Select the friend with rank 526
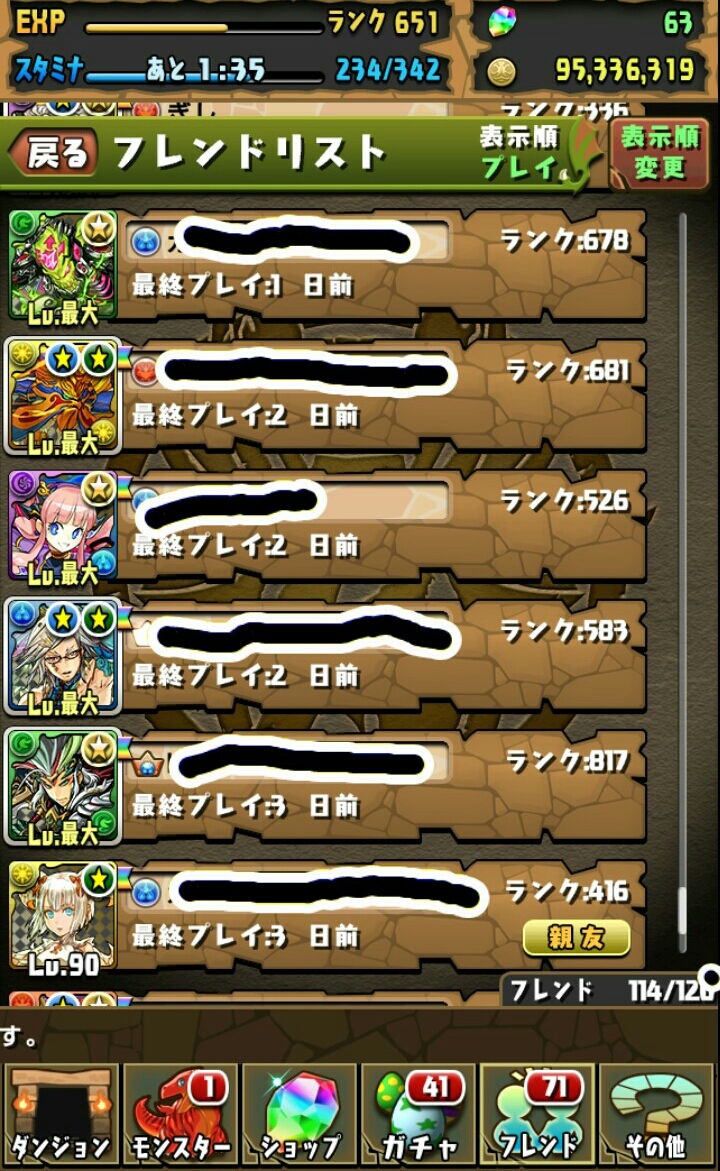This screenshot has height=1171, width=720. click(x=326, y=526)
